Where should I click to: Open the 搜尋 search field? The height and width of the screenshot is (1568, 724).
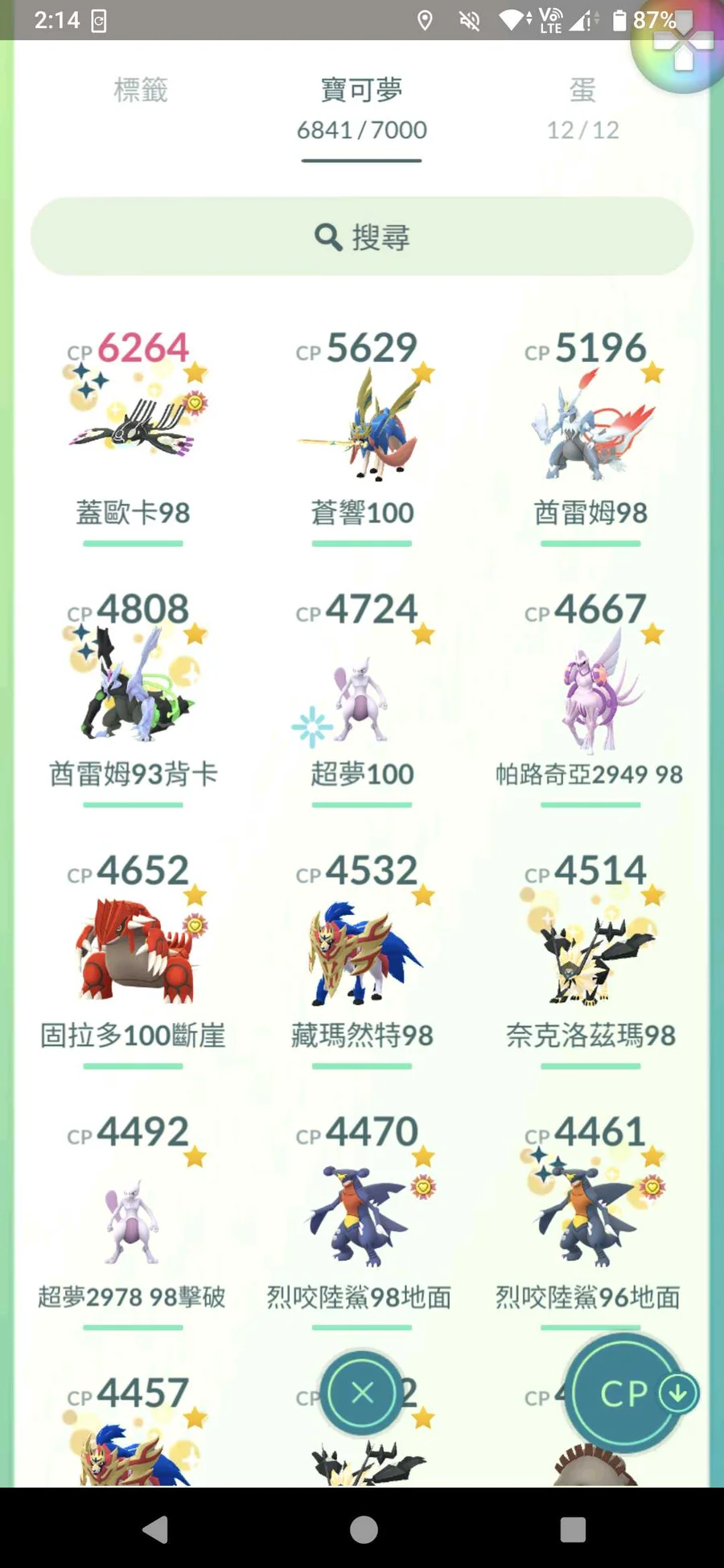coord(362,237)
